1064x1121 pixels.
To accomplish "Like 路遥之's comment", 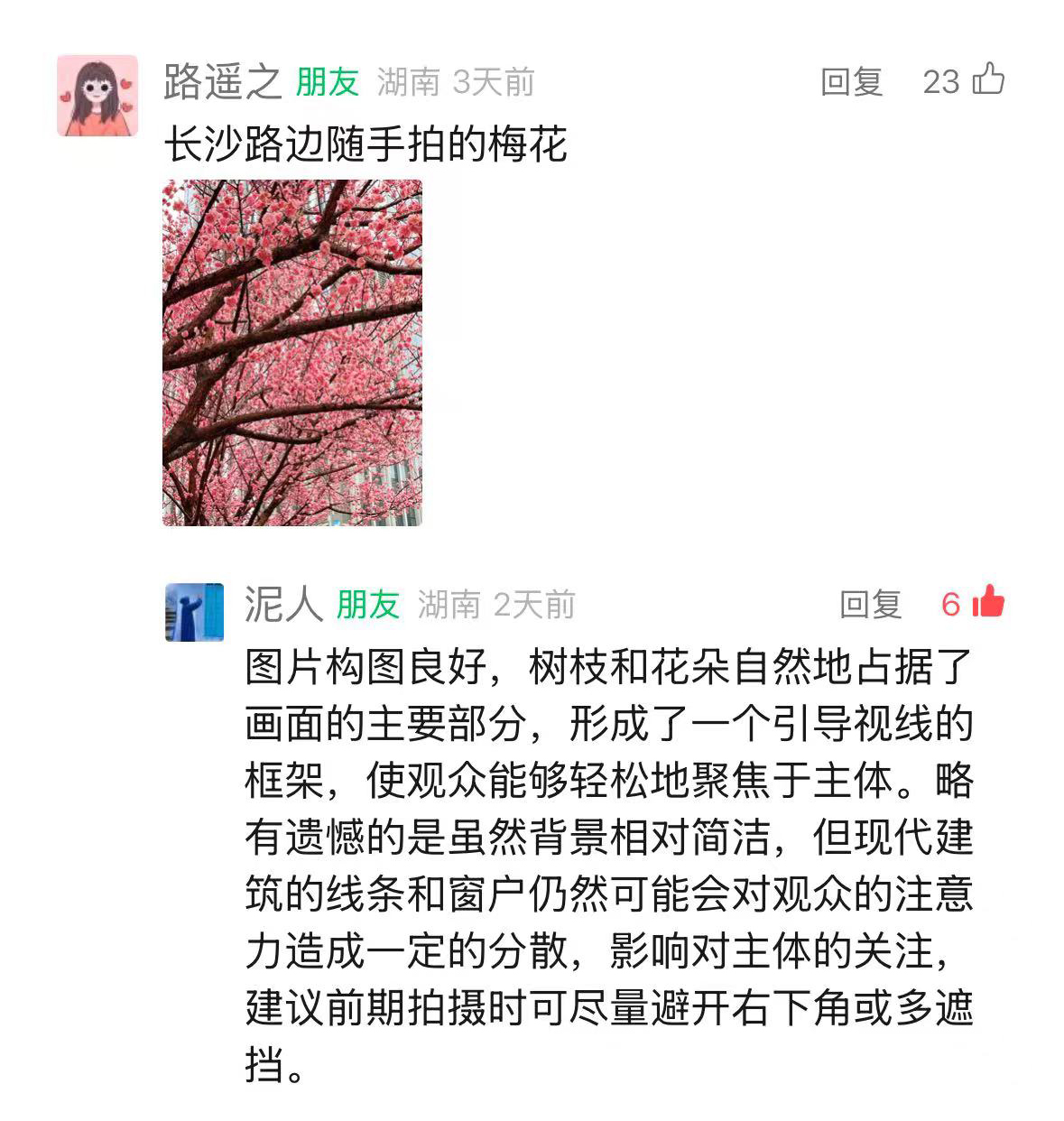I will [x=988, y=79].
